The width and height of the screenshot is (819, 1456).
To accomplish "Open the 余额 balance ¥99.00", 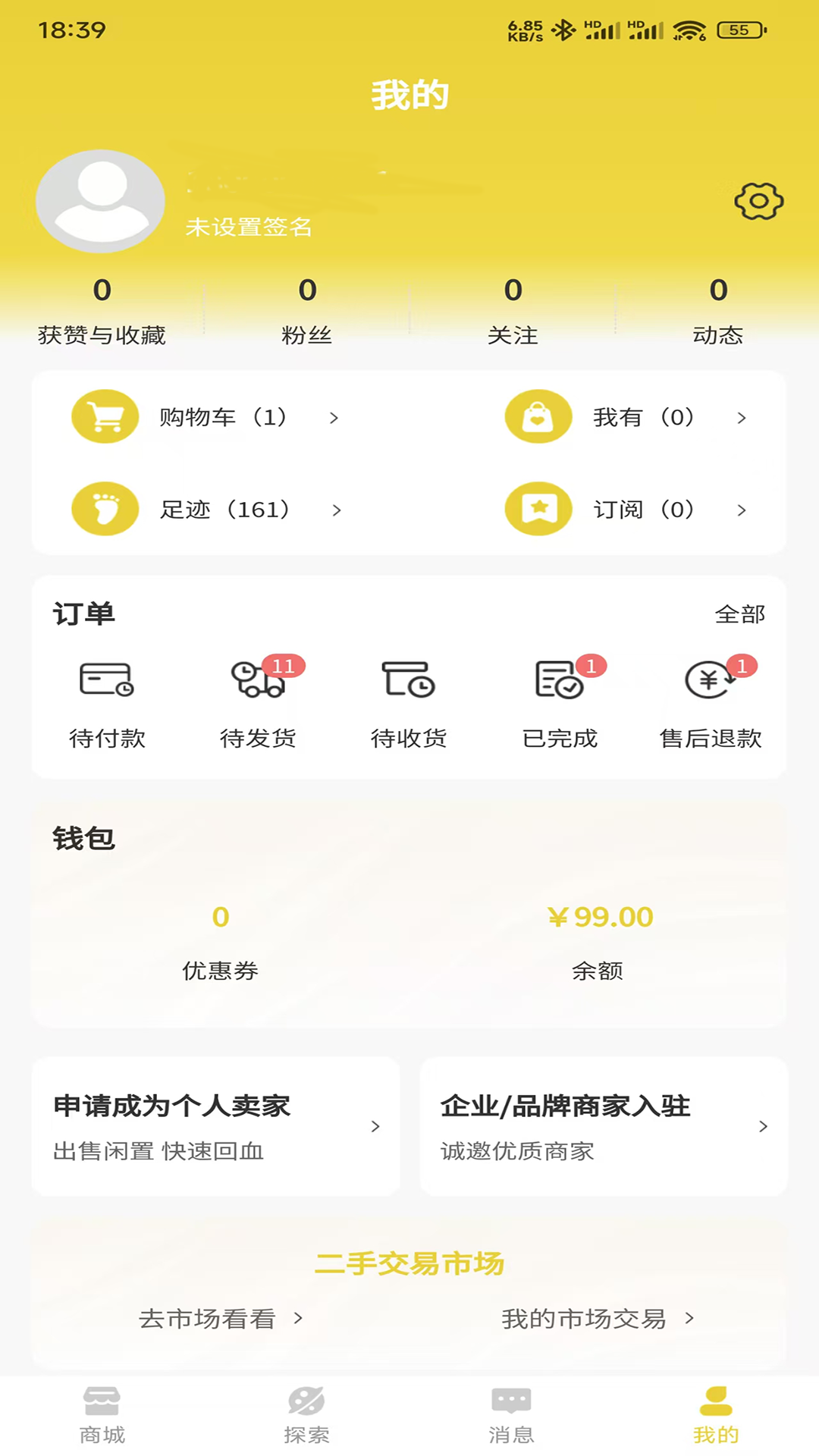I will coord(599,916).
